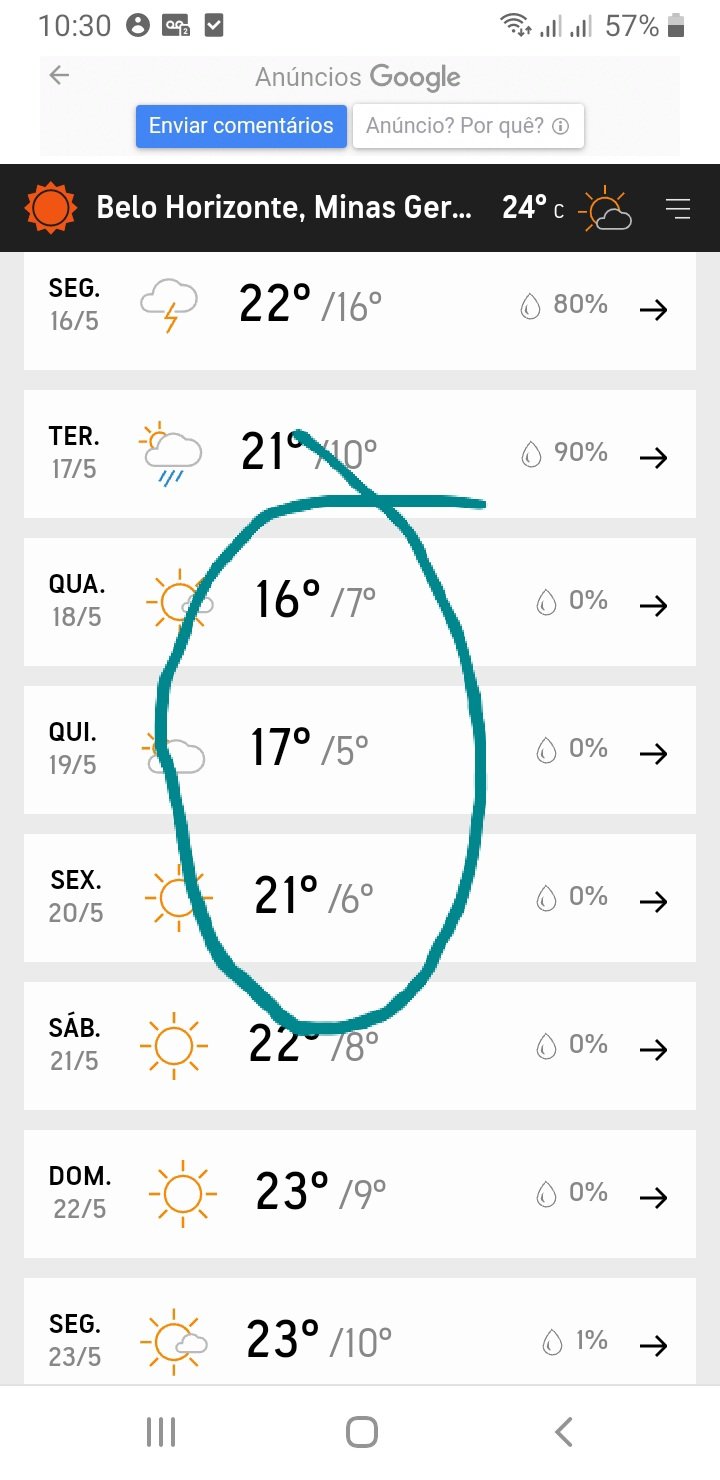The height and width of the screenshot is (1480, 720).
Task: Open the forecast for QUI. 19/5
Action: pos(360,750)
